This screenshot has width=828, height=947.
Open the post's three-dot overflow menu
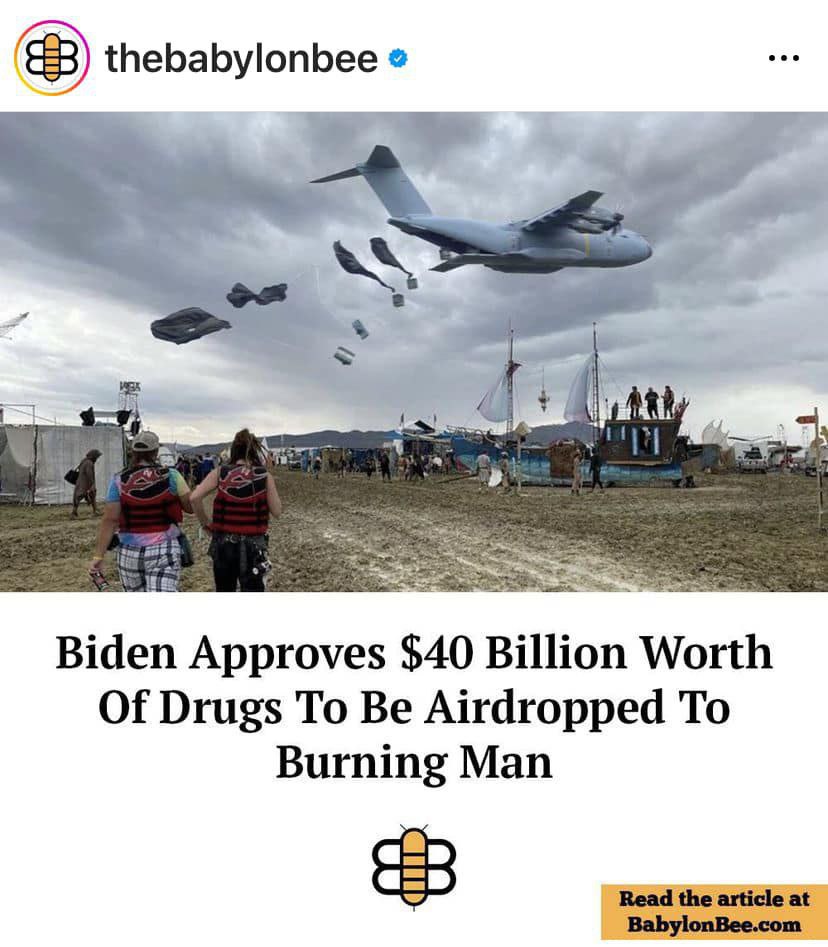click(783, 58)
